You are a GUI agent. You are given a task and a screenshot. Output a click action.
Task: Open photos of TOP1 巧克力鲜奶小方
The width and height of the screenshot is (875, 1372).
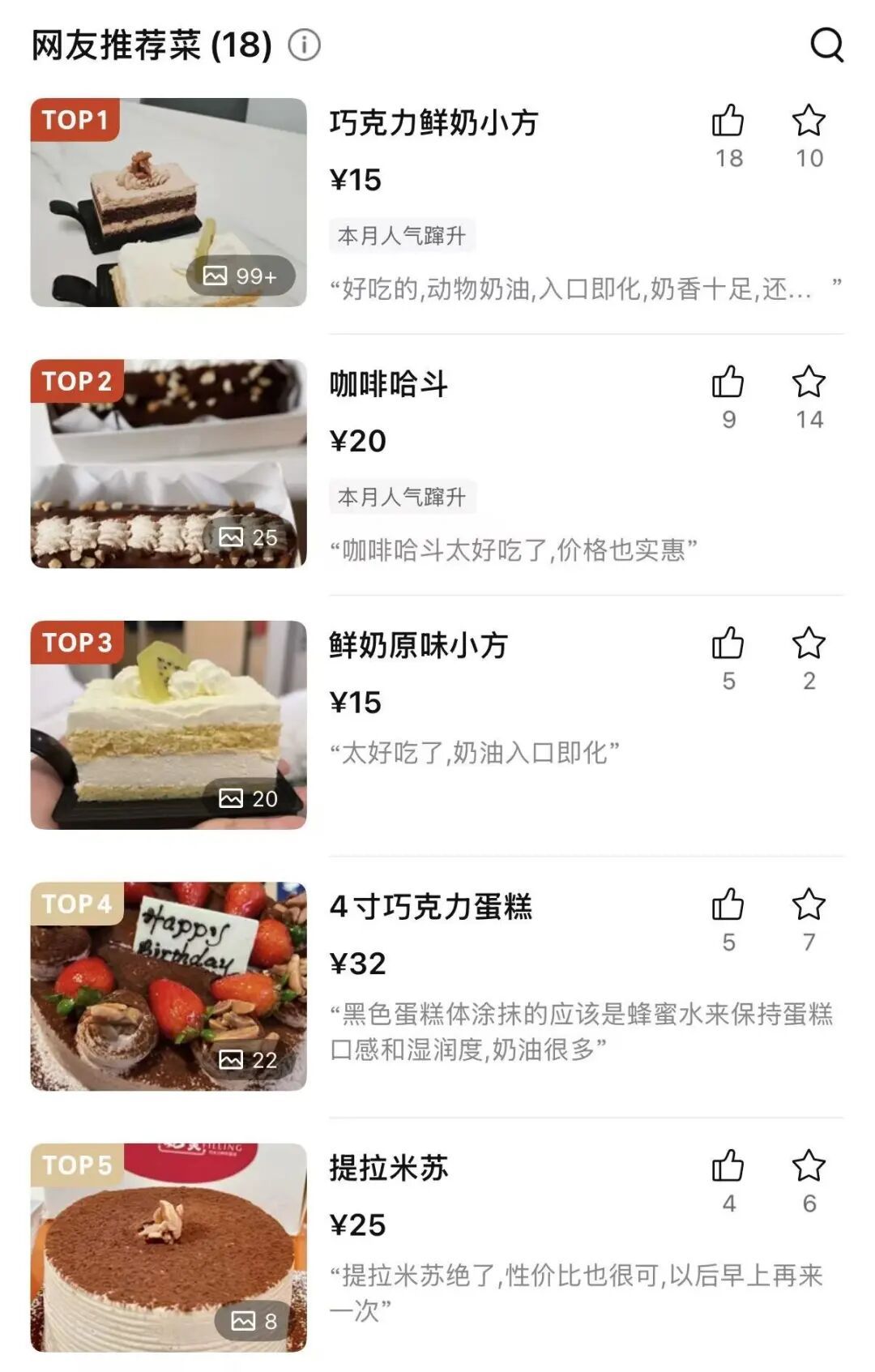coord(169,203)
